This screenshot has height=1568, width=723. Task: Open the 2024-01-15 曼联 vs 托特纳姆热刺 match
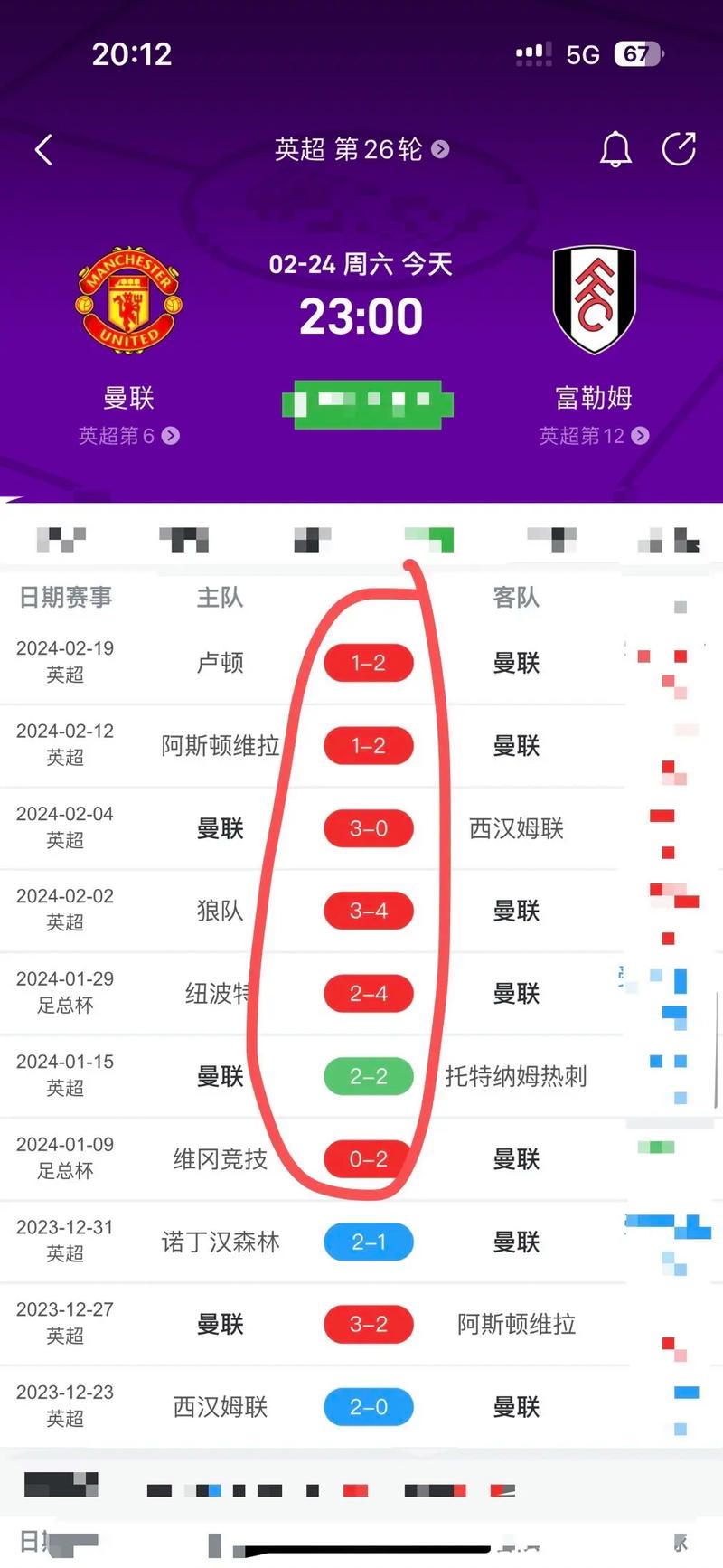pos(369,1076)
